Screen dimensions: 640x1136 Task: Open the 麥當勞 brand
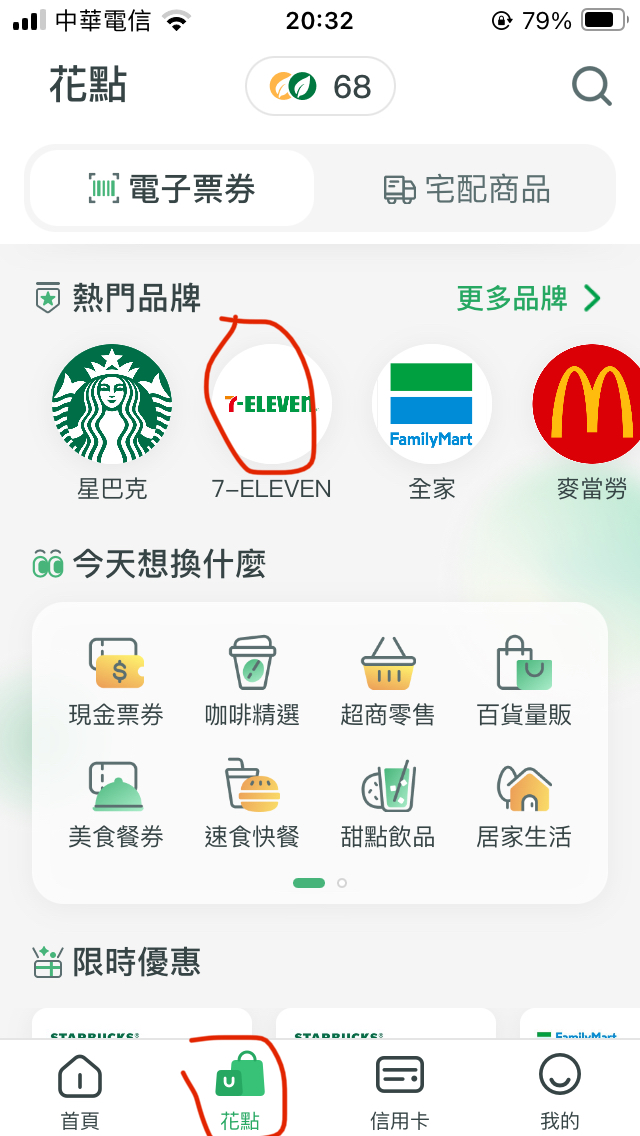coord(590,405)
